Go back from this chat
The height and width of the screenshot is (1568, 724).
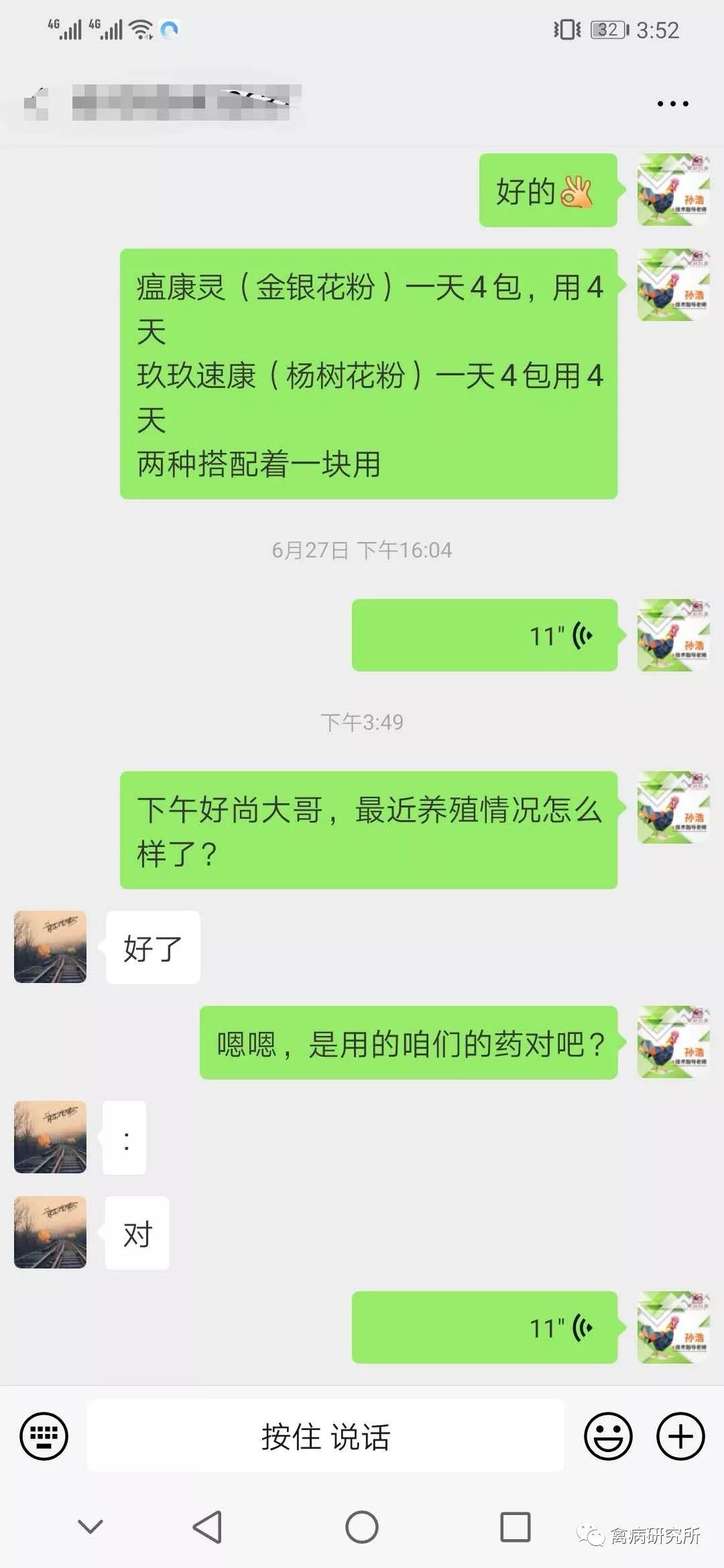point(36,104)
